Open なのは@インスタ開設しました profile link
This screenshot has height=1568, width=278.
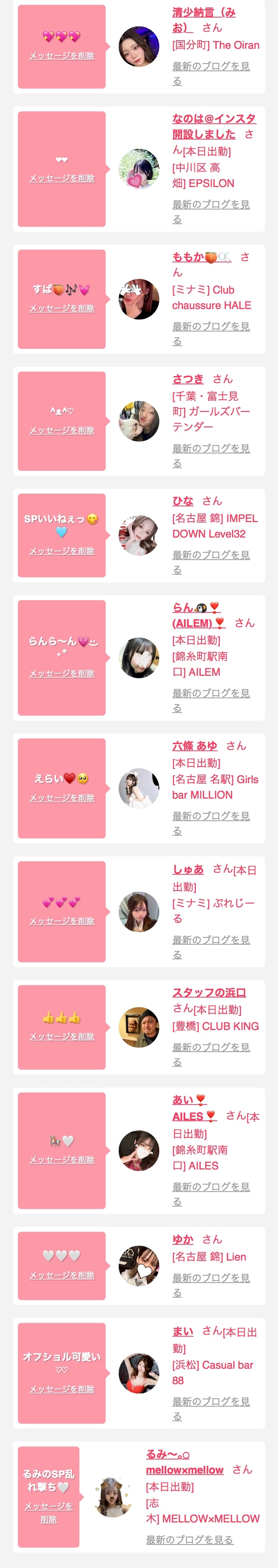coord(213,119)
